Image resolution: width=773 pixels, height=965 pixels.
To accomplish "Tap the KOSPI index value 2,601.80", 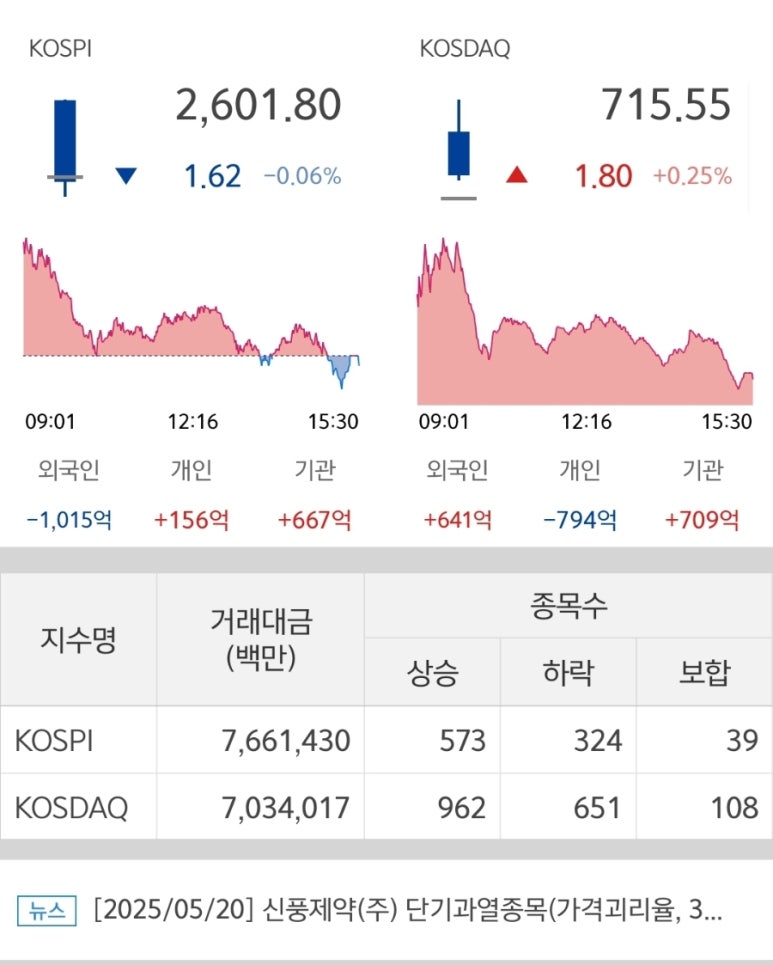I will pos(259,104).
